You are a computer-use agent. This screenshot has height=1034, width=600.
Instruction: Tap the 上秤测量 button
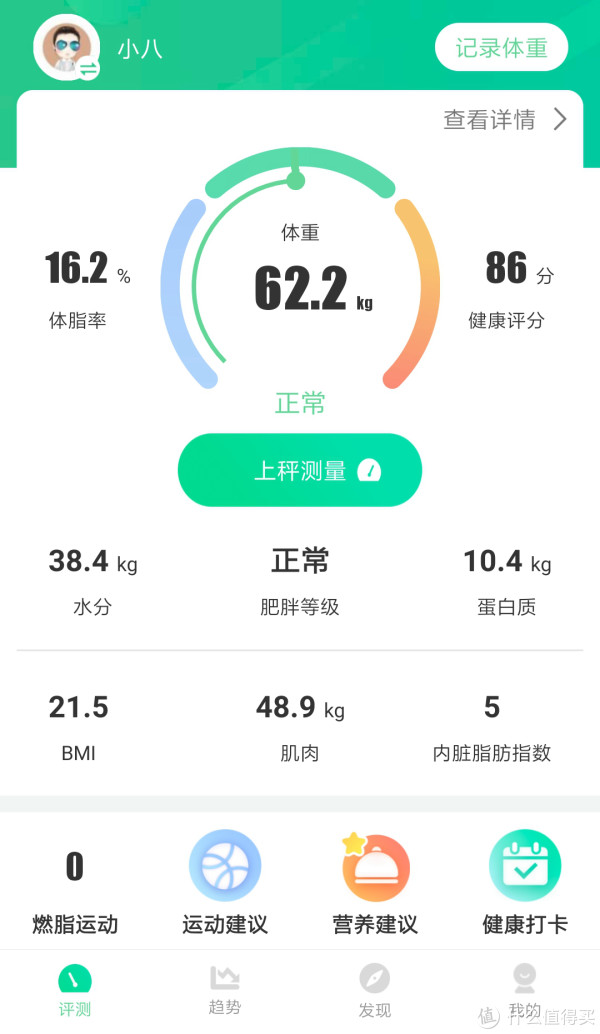tap(300, 470)
